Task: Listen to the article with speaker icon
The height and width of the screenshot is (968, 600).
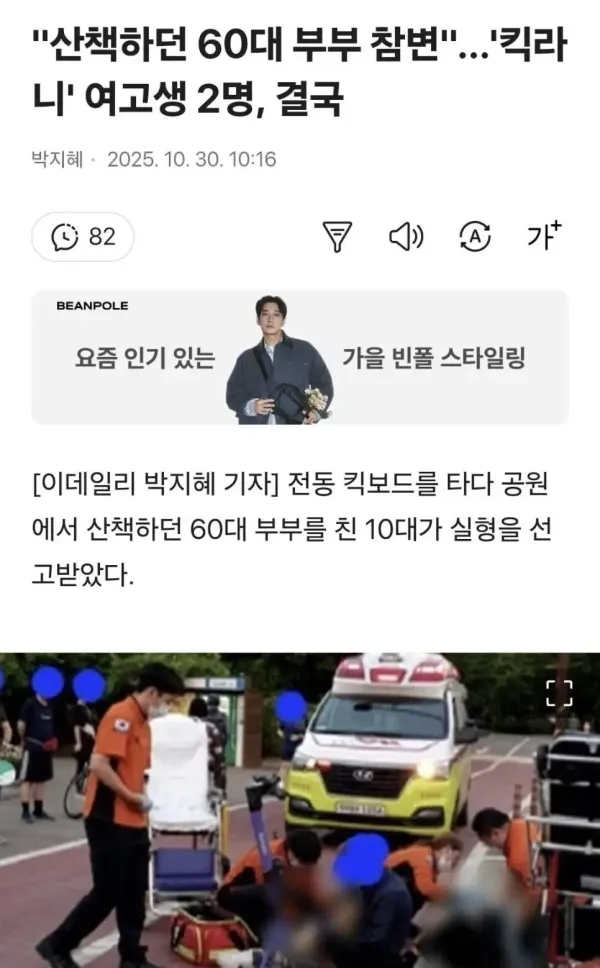Action: (406, 237)
